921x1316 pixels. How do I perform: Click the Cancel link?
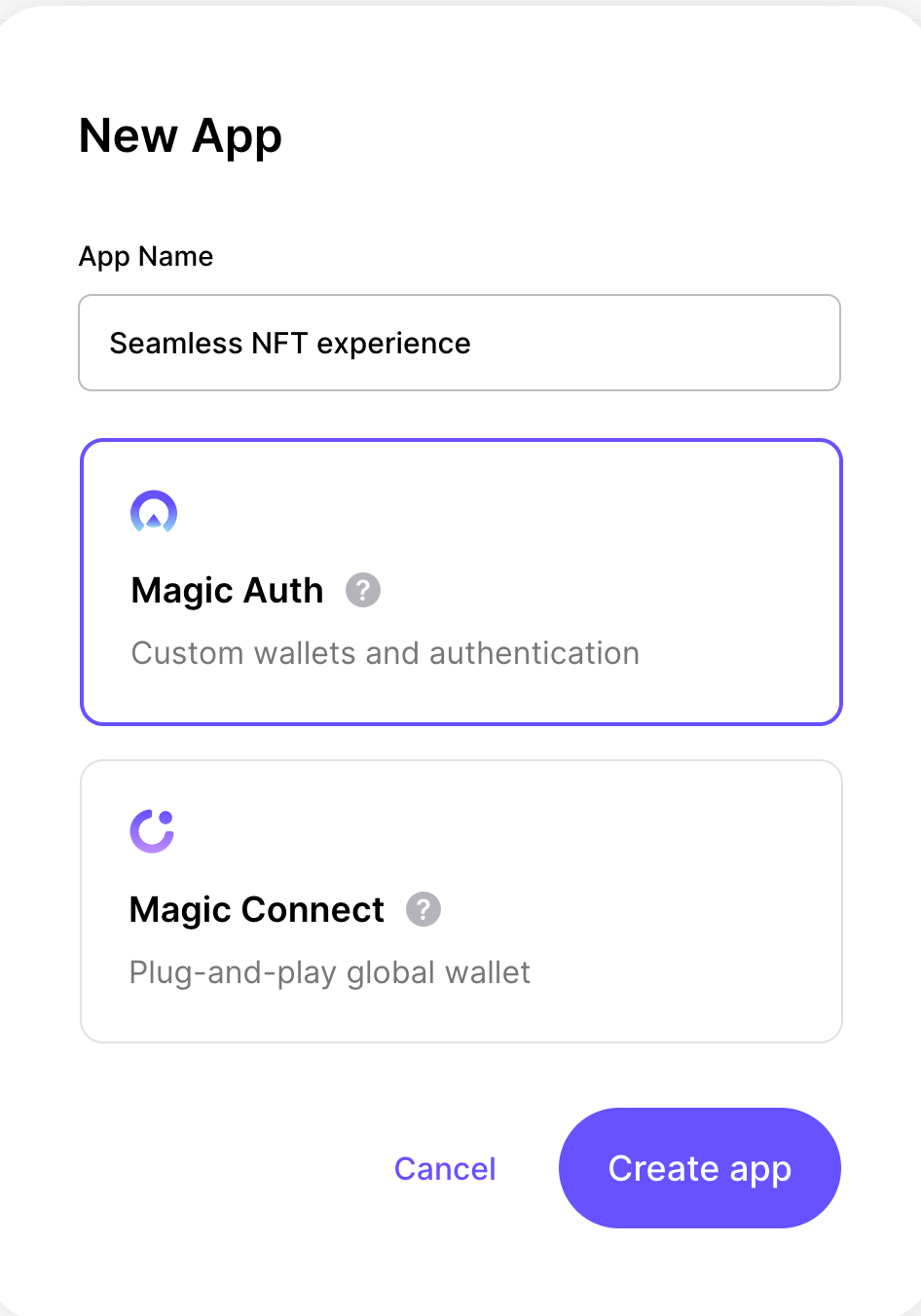pos(445,1168)
